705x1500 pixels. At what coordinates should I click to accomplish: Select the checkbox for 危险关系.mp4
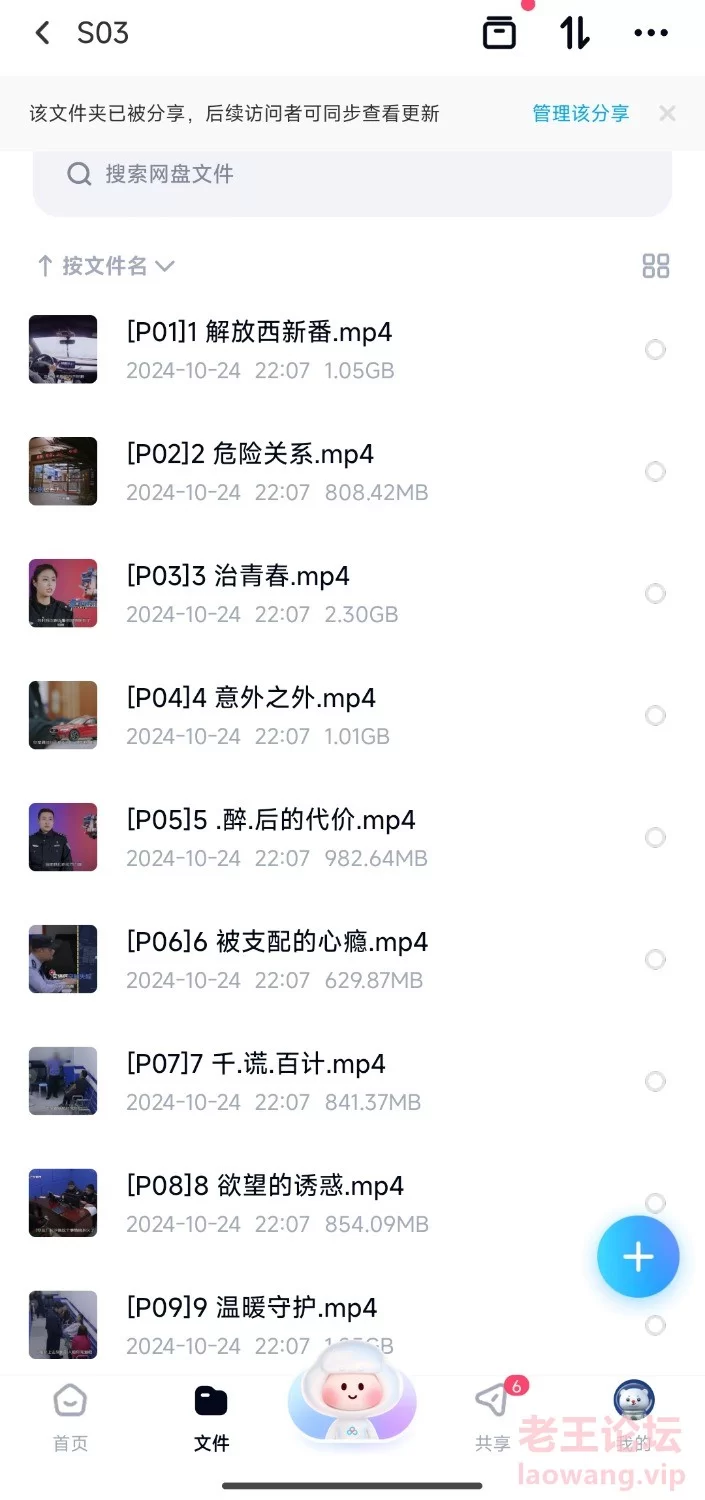655,472
